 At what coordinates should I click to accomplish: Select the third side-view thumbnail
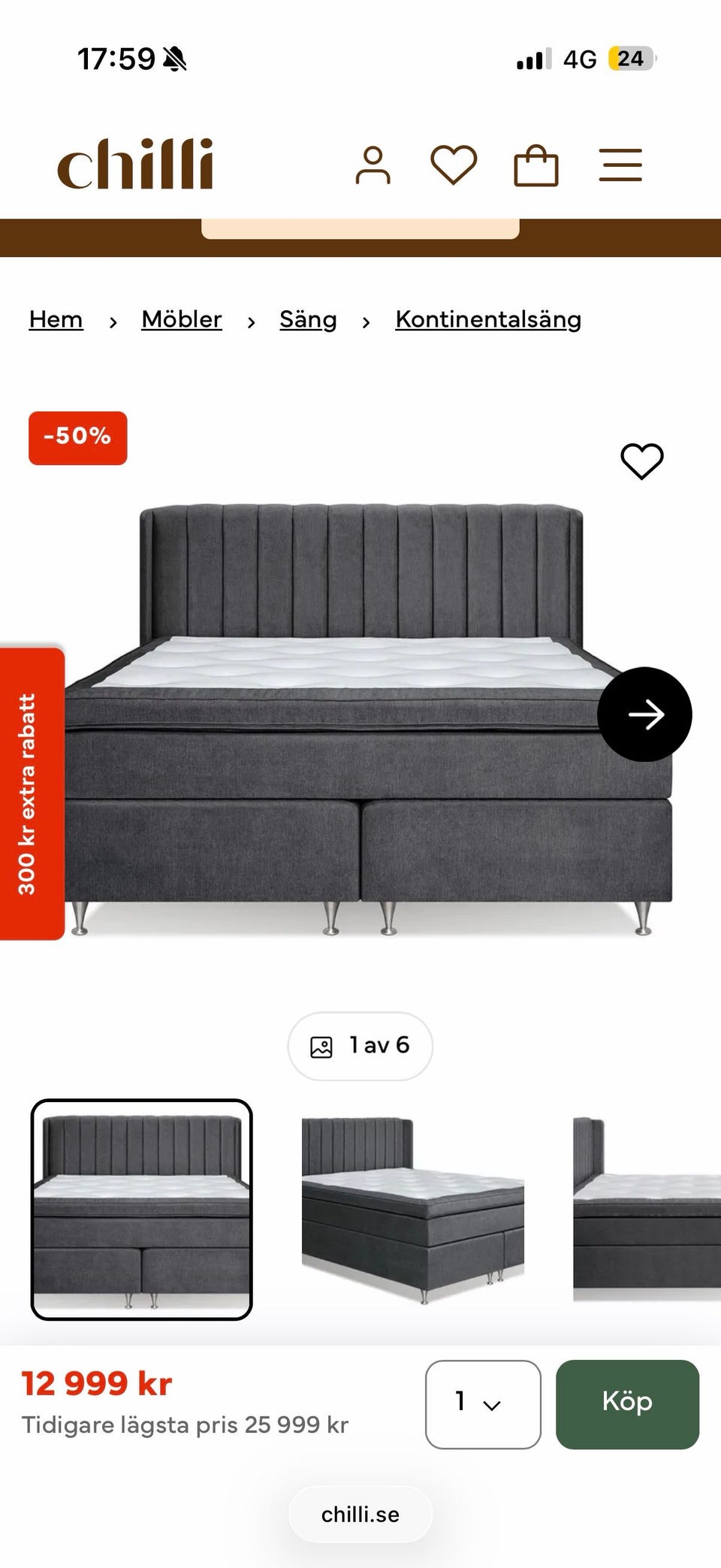pyautogui.click(x=647, y=1210)
